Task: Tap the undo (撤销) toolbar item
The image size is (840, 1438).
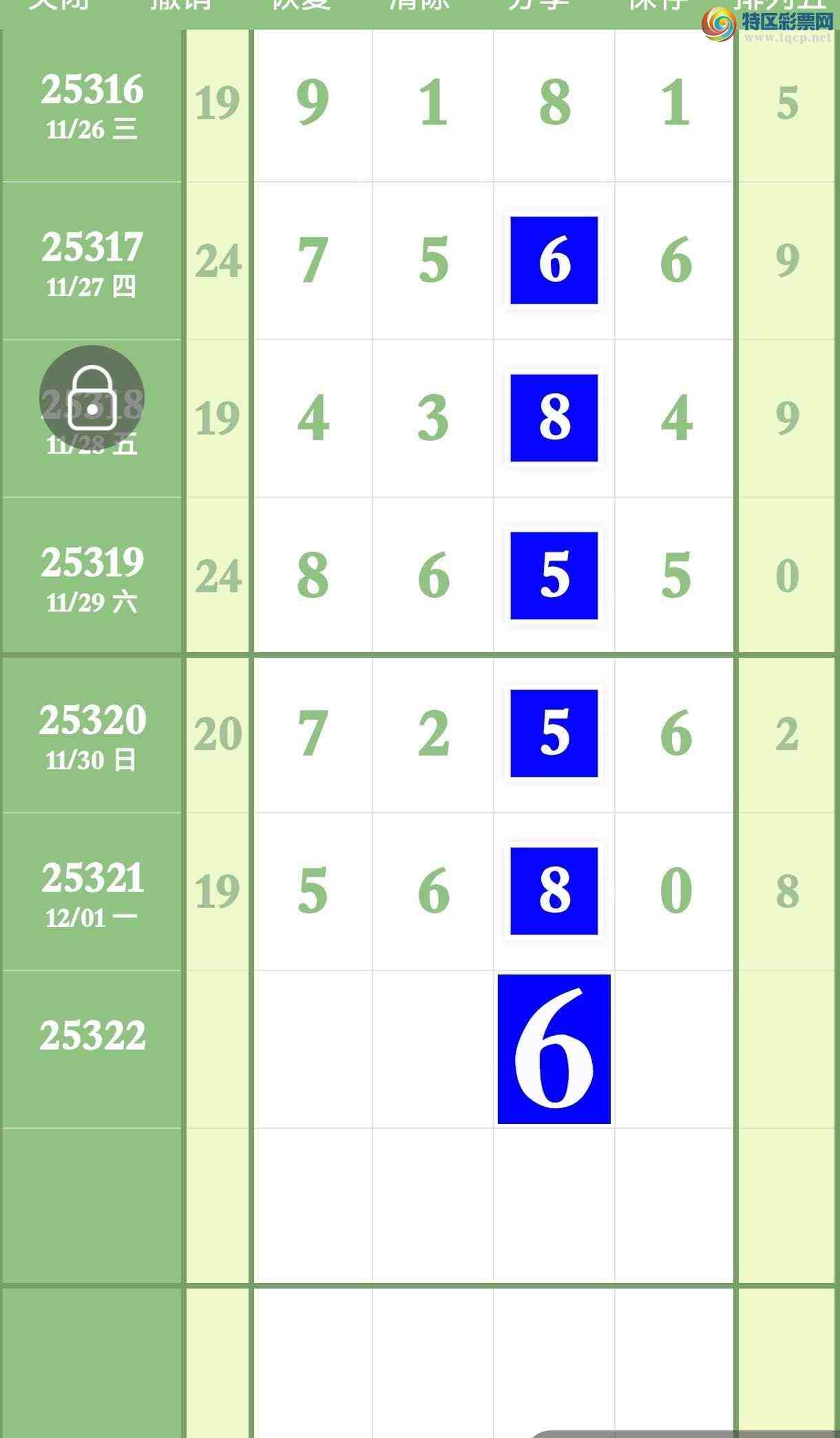Action: click(180, 6)
